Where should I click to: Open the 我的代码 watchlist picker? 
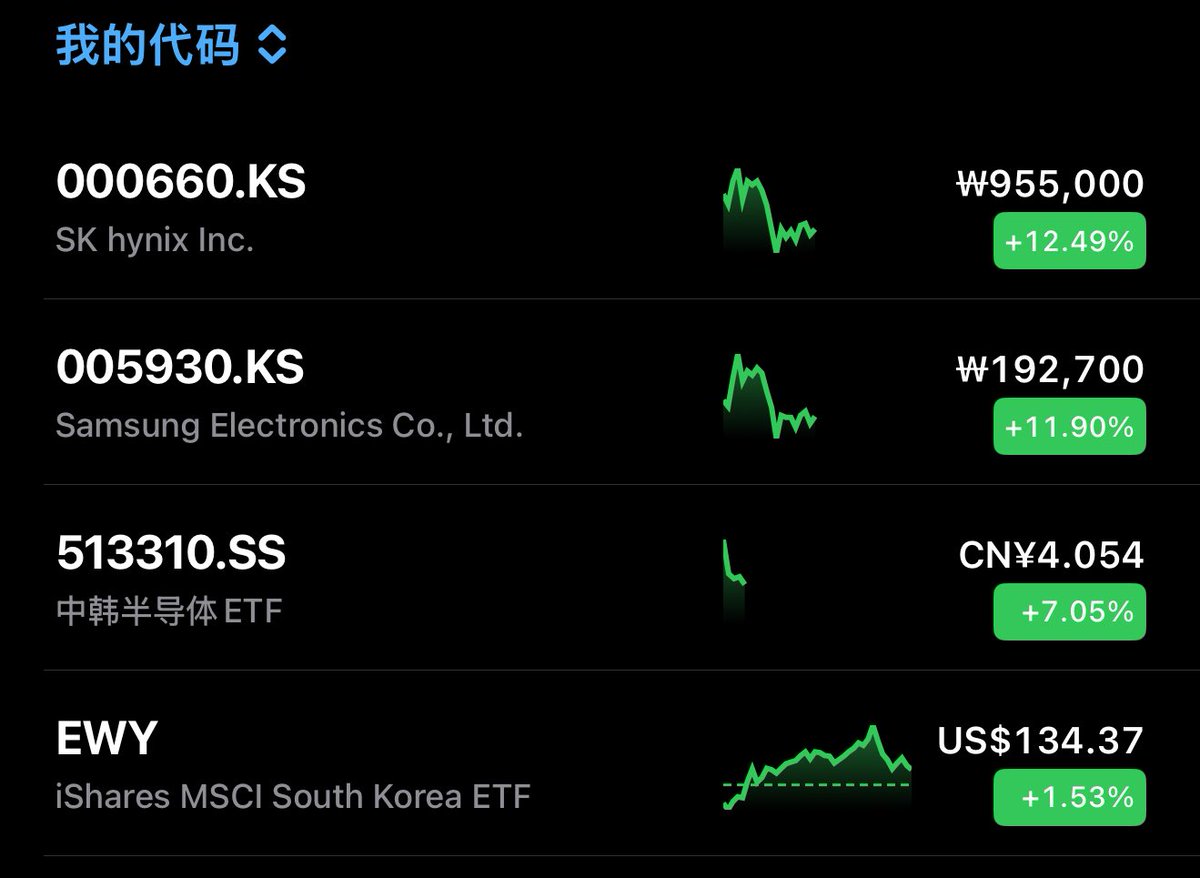pyautogui.click(x=171, y=46)
